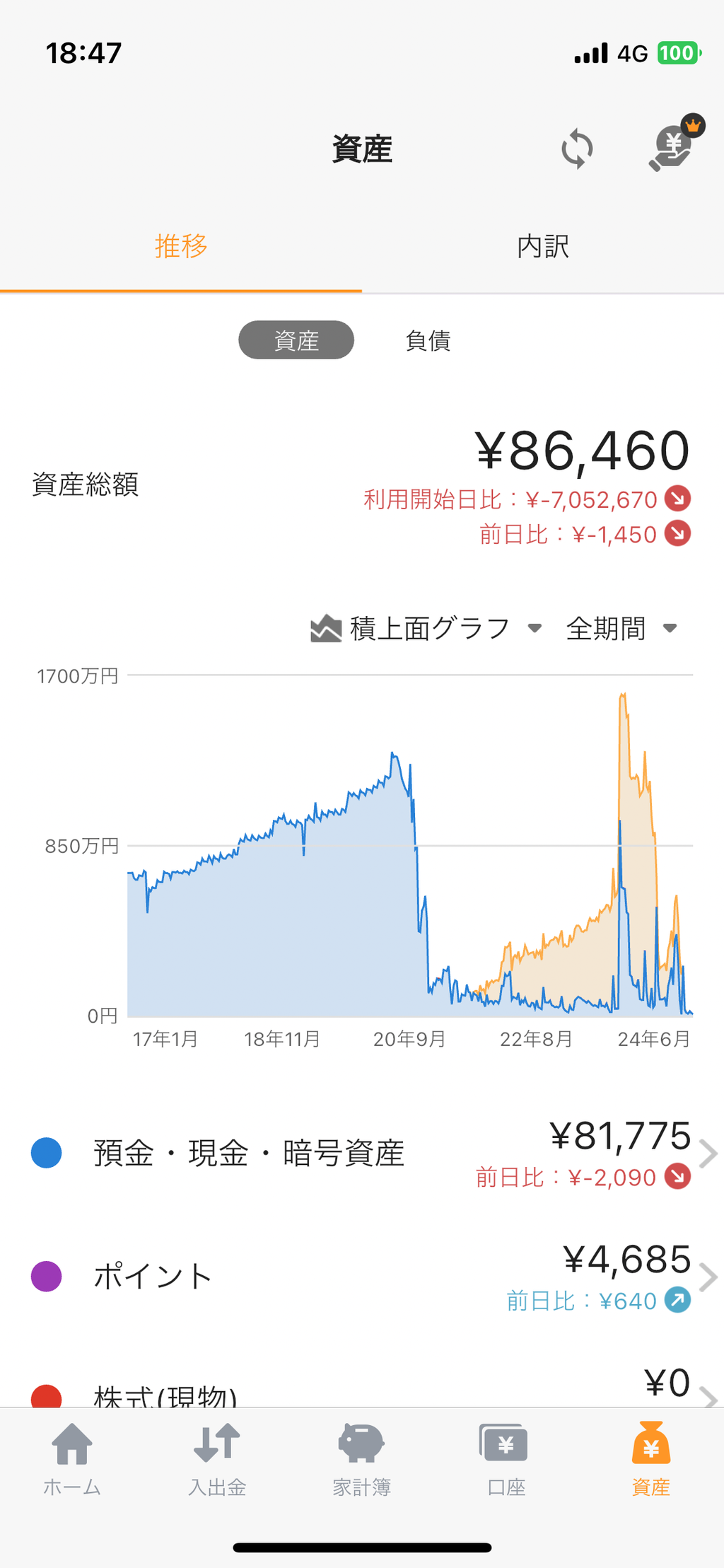Open the premium yen hand icon
Viewport: 724px width, 1568px height.
[671, 148]
